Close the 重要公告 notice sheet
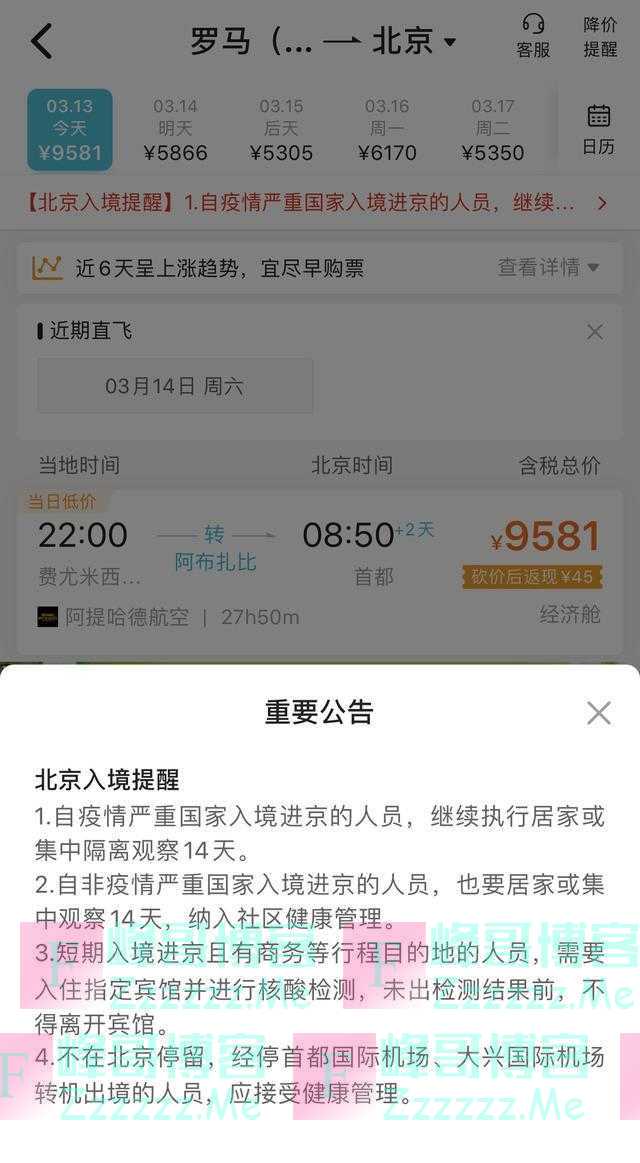The image size is (640, 1163). pyautogui.click(x=598, y=713)
